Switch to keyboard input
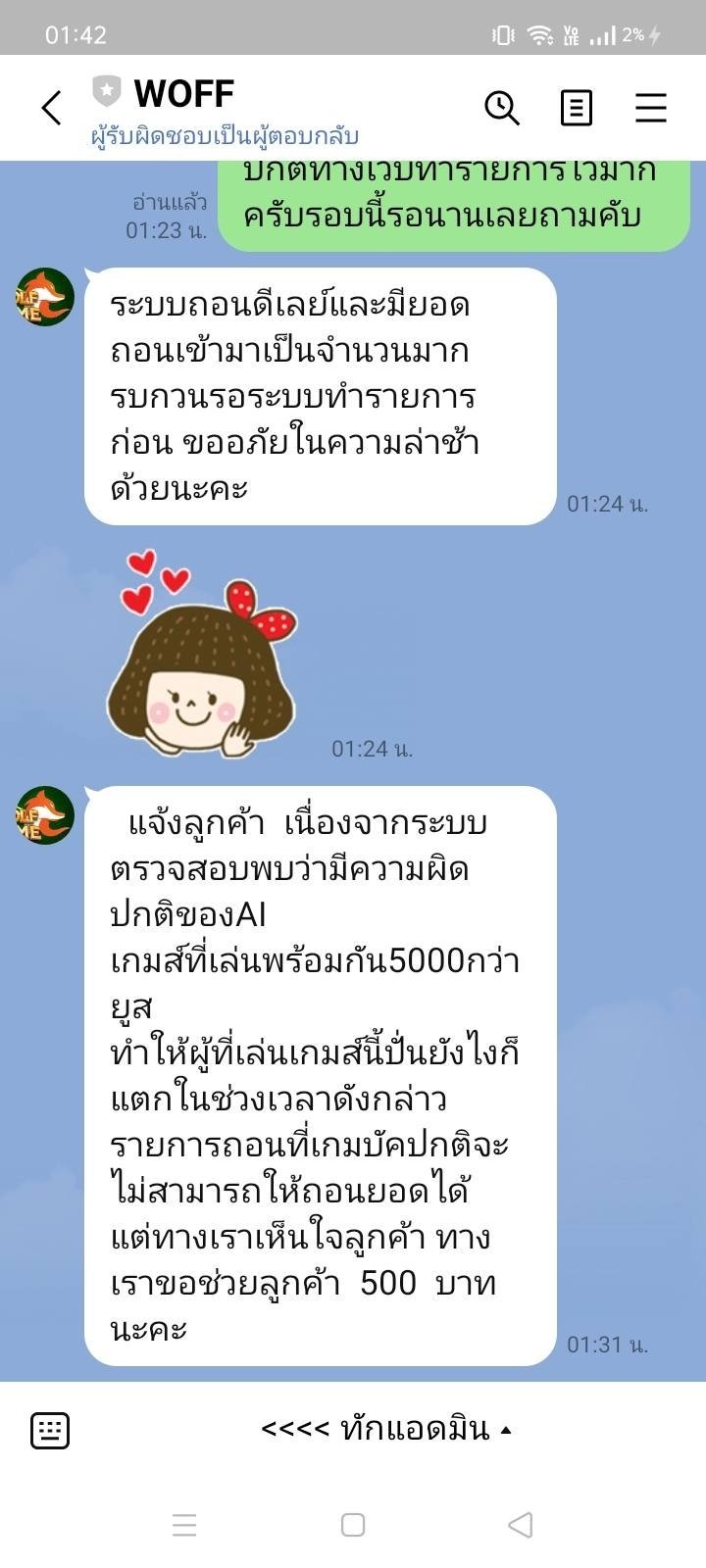 (x=50, y=1431)
